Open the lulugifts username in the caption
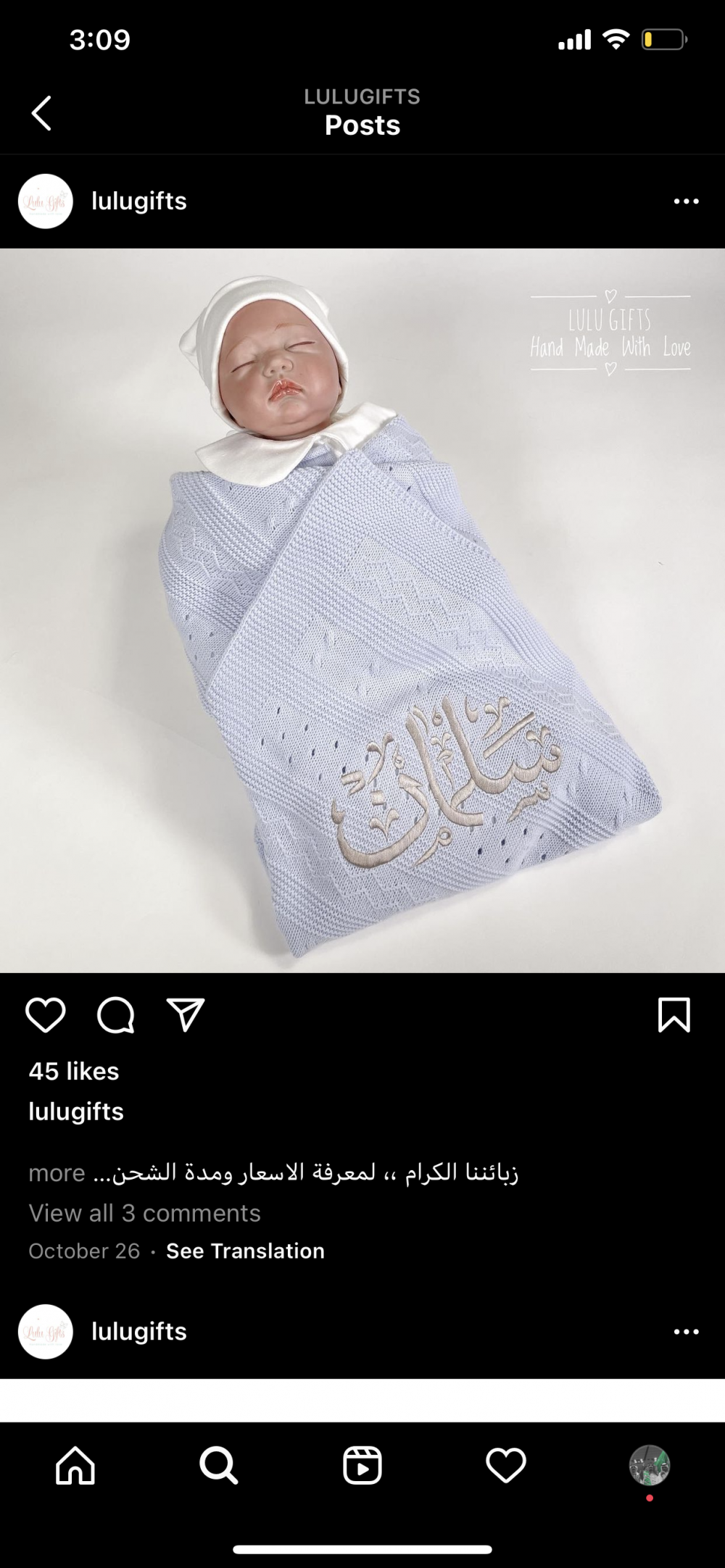The image size is (725, 1568). pos(76,1112)
